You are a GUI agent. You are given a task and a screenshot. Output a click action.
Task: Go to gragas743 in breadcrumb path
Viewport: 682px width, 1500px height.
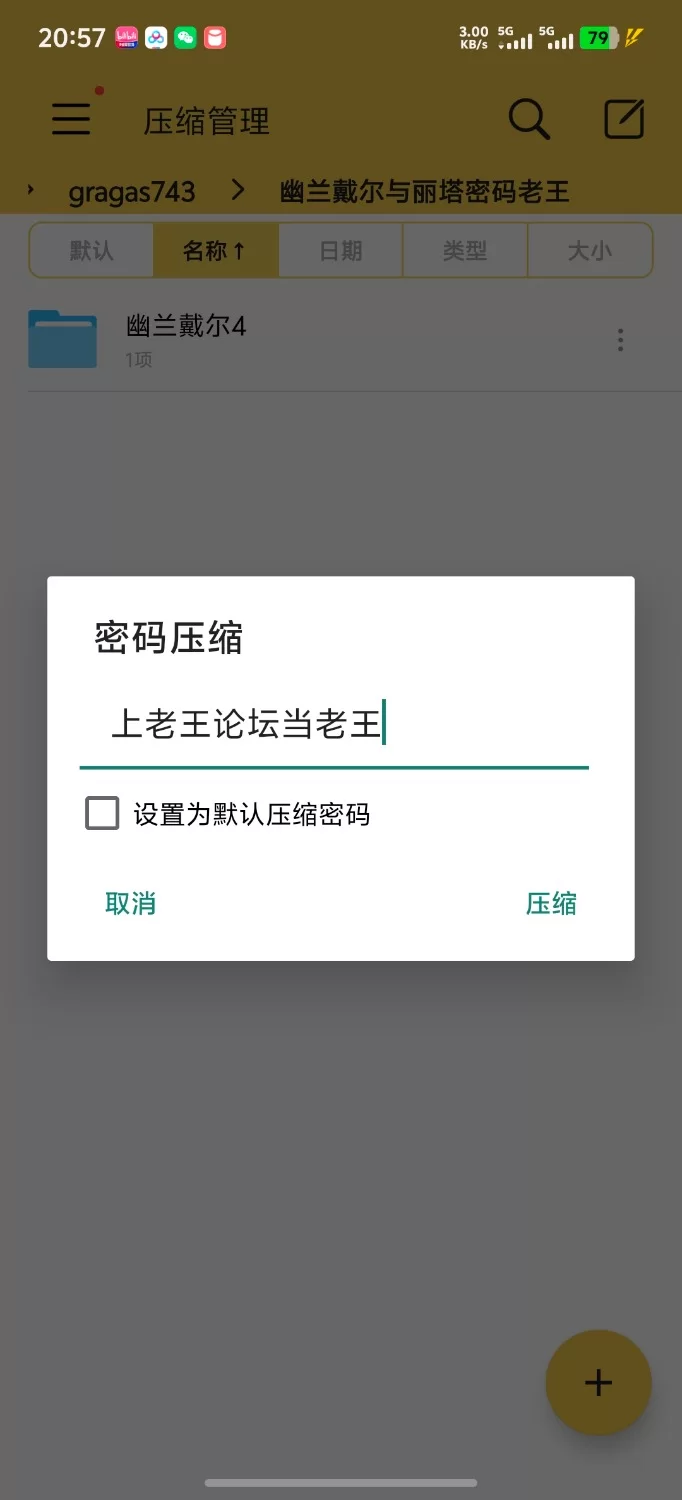(x=131, y=191)
